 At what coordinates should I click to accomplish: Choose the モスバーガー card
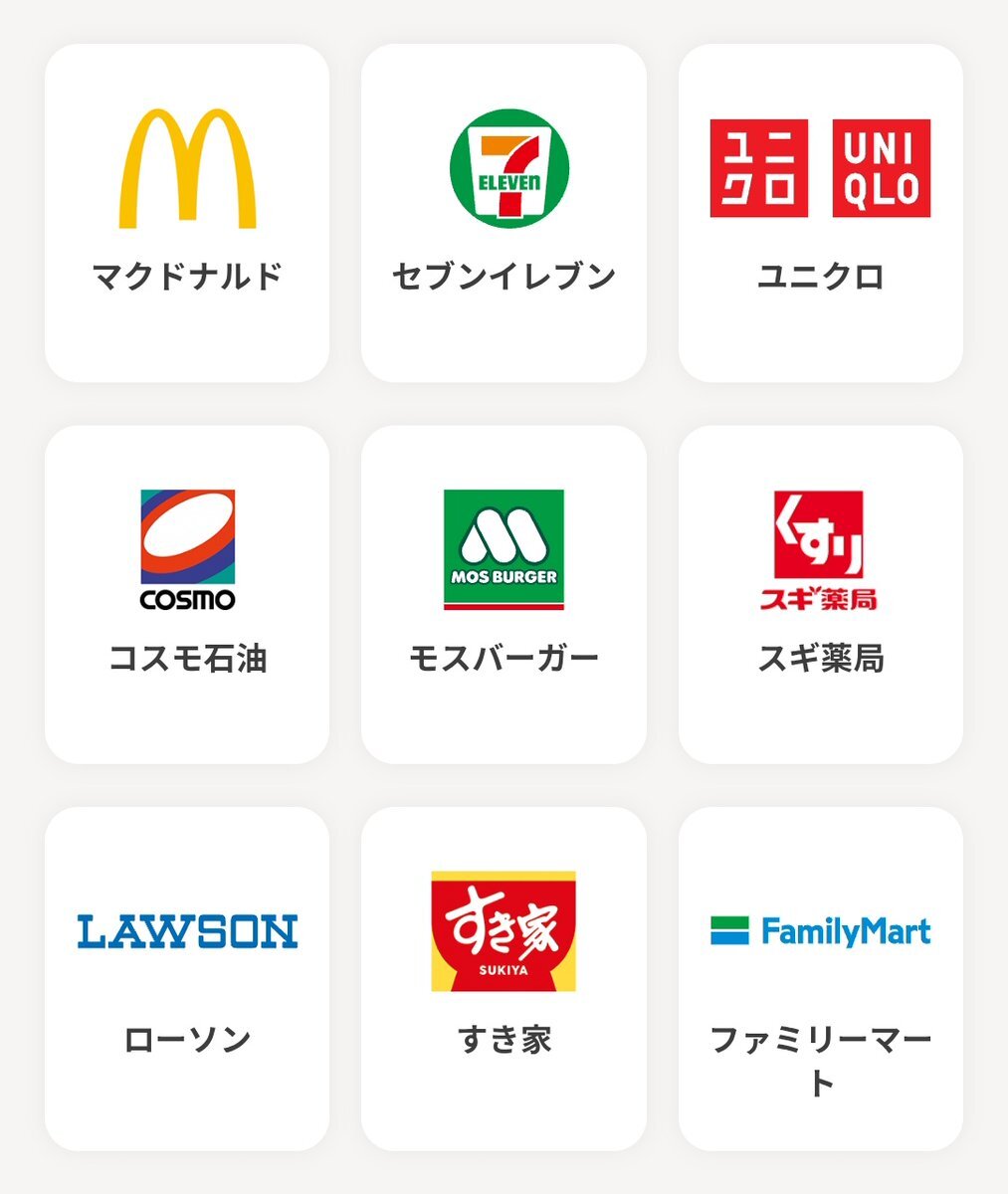point(504,594)
